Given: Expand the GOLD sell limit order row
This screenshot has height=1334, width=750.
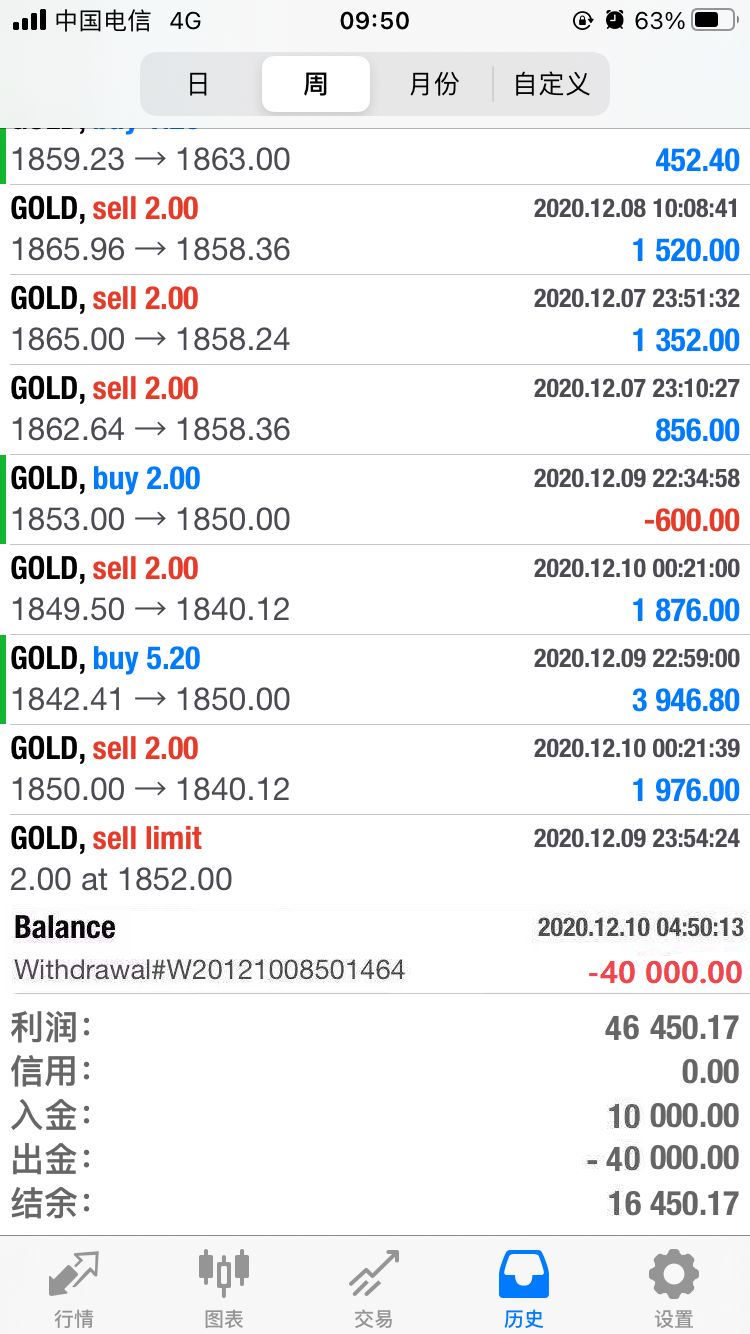Looking at the screenshot, I should click(375, 860).
